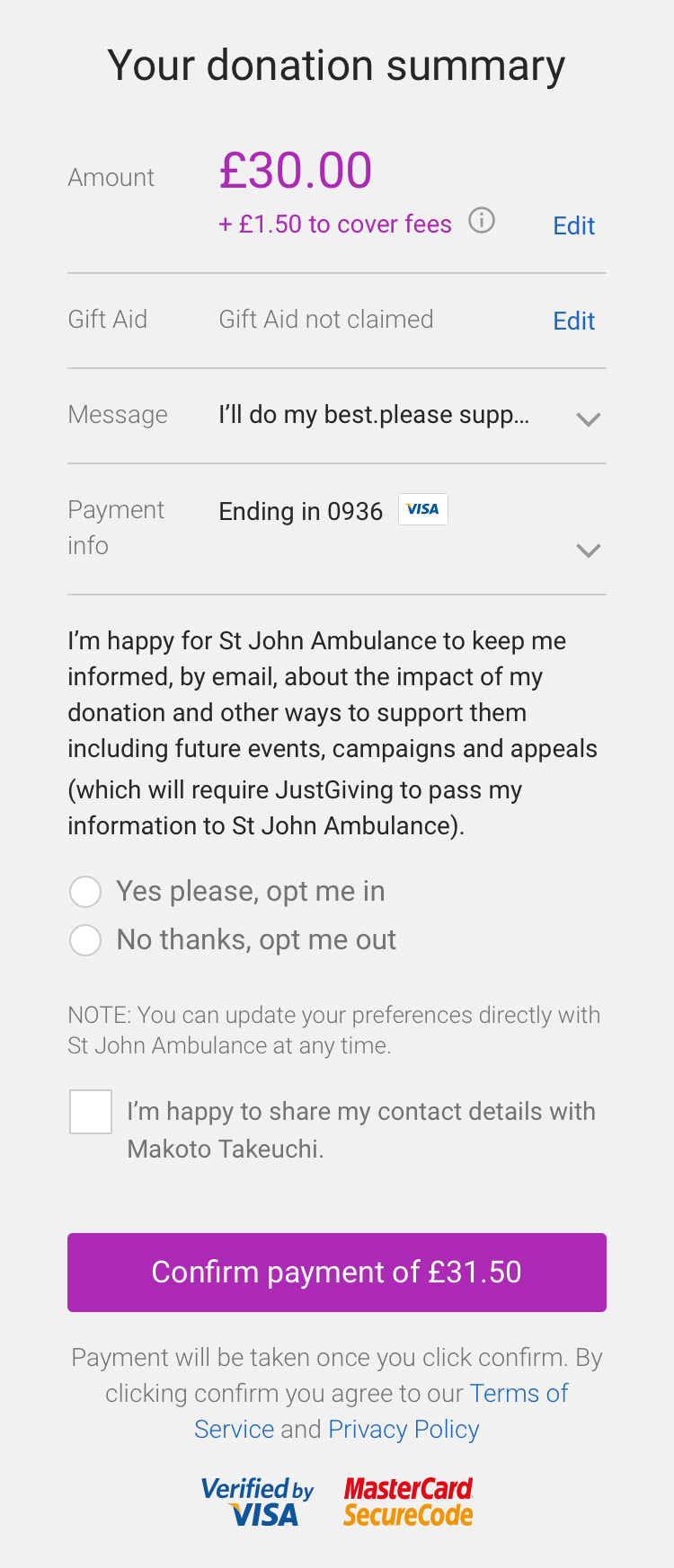
Task: Expand the Payment info section
Action: coord(588,551)
